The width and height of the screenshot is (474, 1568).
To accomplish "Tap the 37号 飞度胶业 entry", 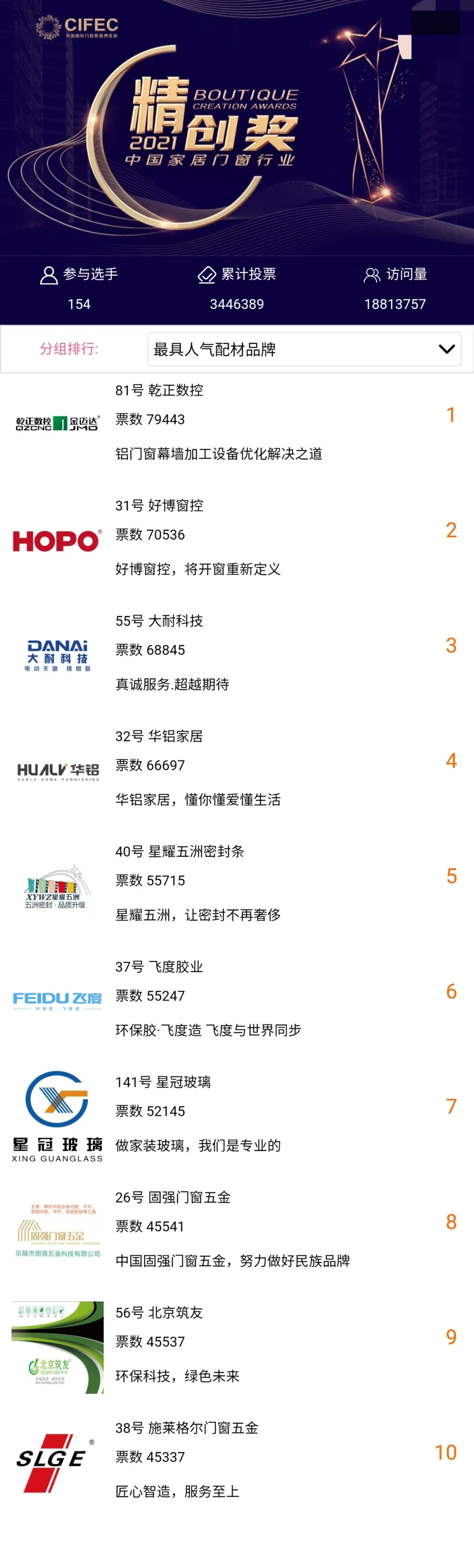I will click(x=159, y=967).
